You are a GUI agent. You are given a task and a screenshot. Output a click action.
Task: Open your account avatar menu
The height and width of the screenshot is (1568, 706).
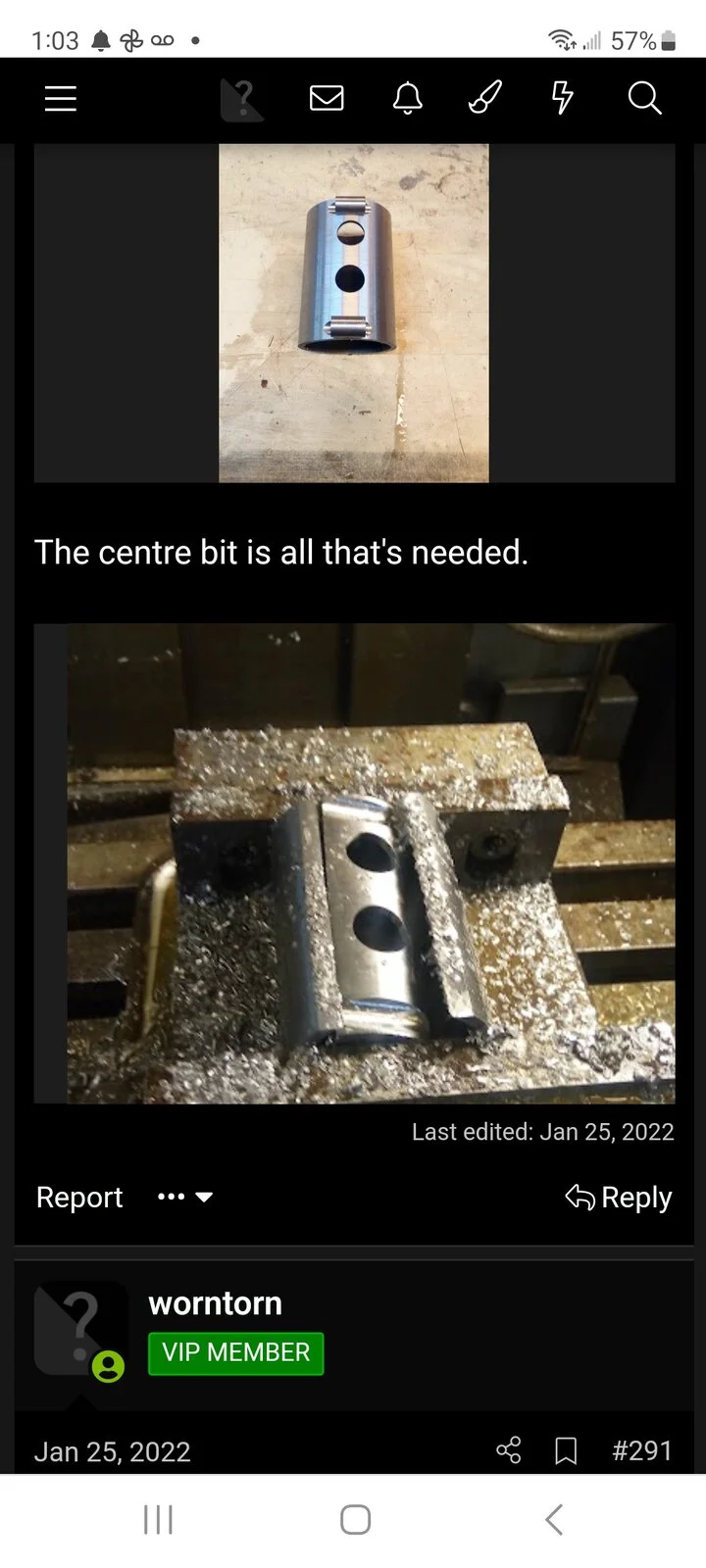[241, 99]
